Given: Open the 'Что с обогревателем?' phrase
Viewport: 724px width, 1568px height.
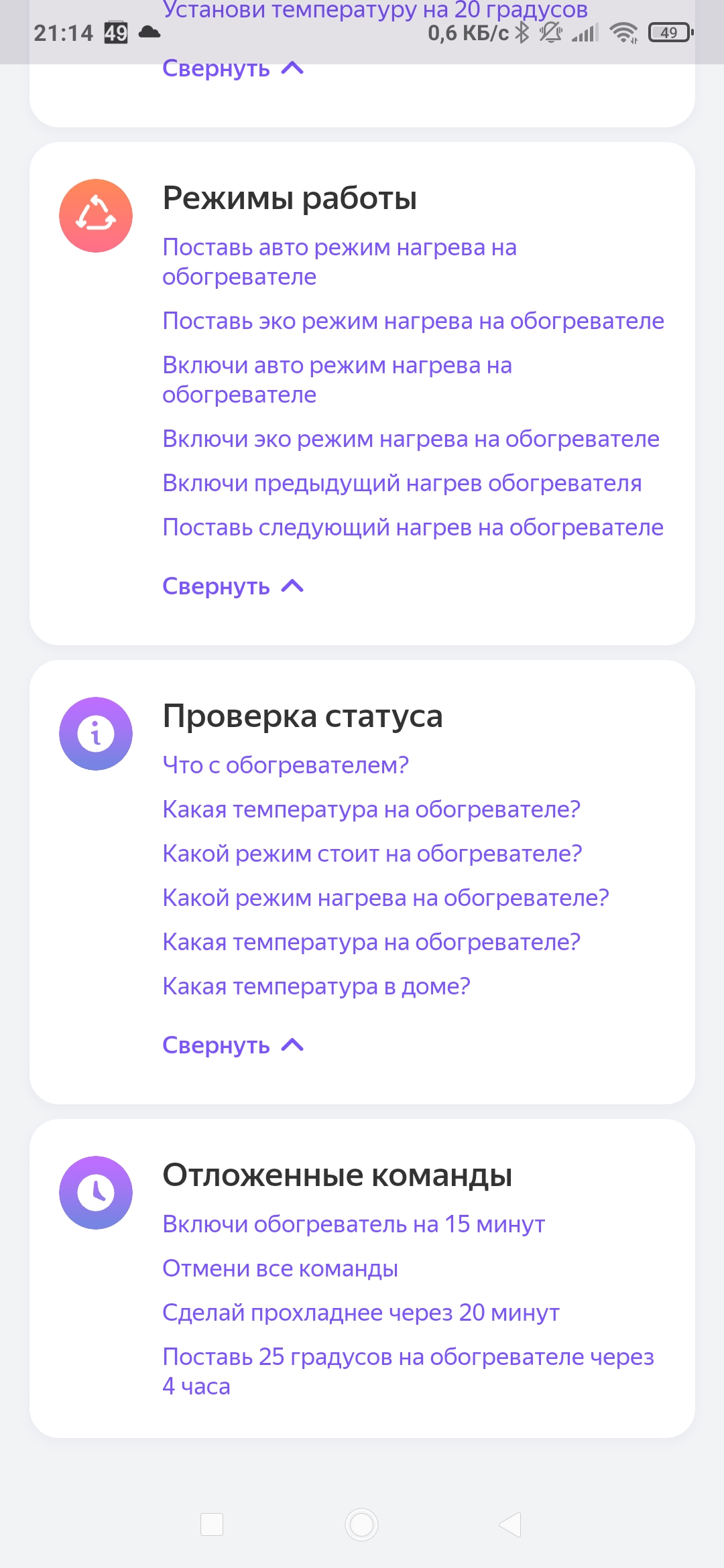Looking at the screenshot, I should (x=285, y=765).
